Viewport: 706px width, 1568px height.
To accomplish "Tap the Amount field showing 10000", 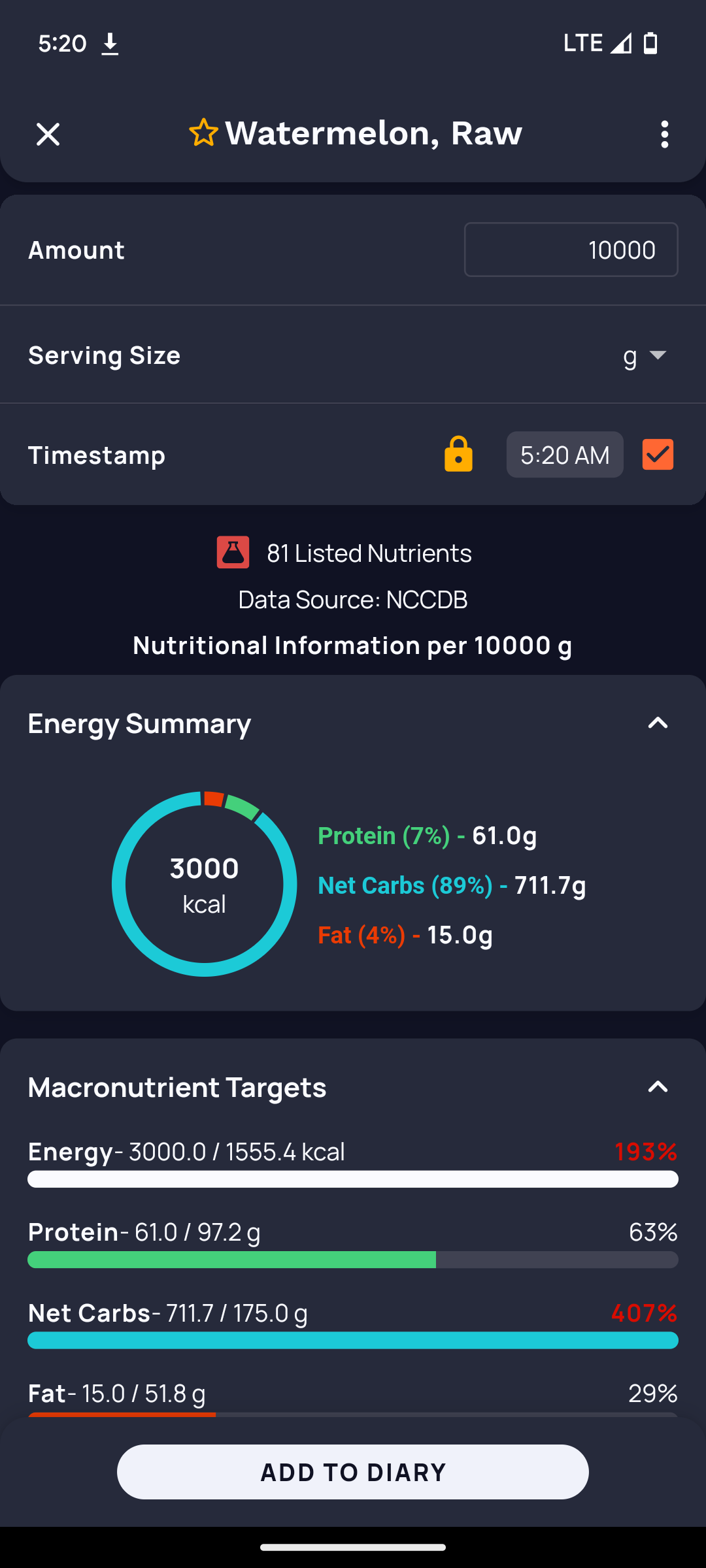I will tap(571, 250).
